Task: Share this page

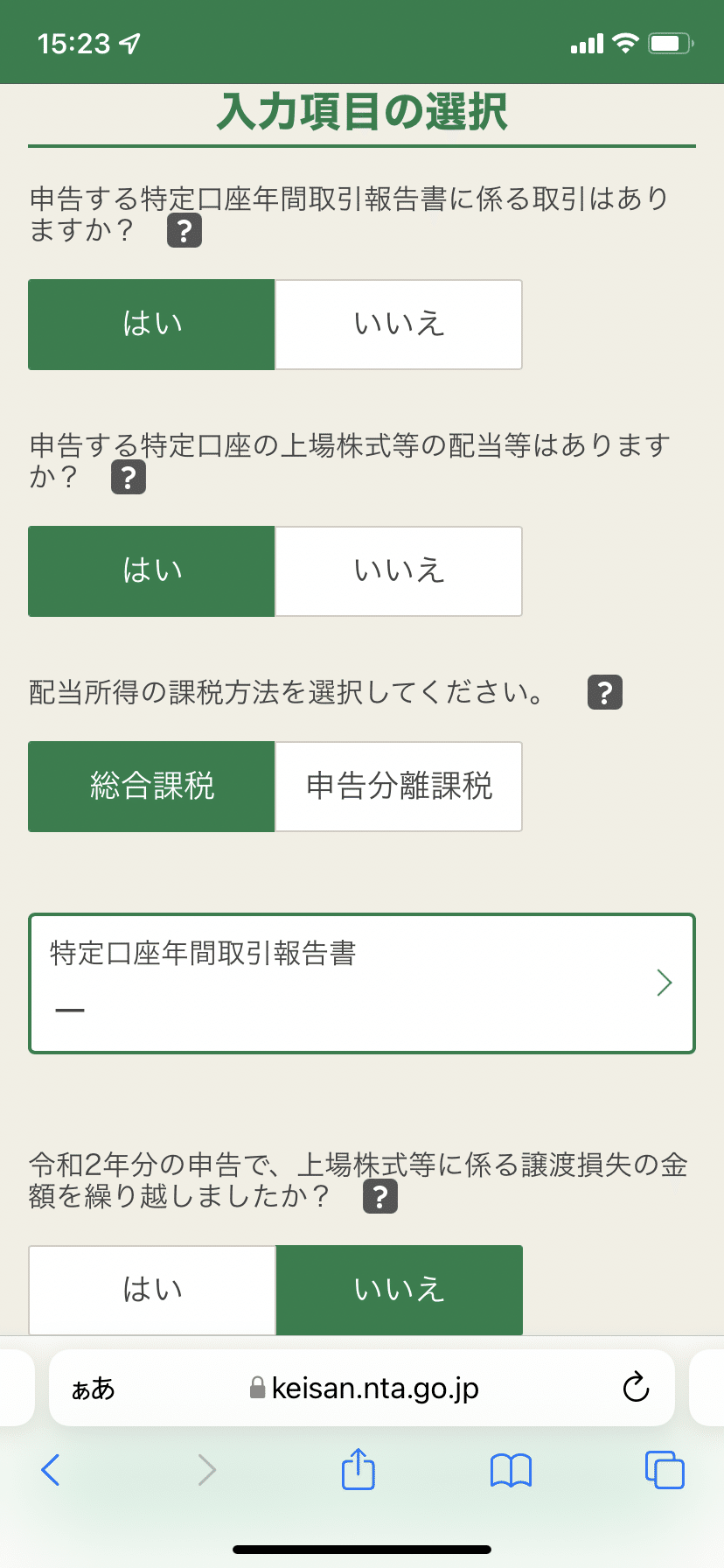Action: pos(359,1468)
